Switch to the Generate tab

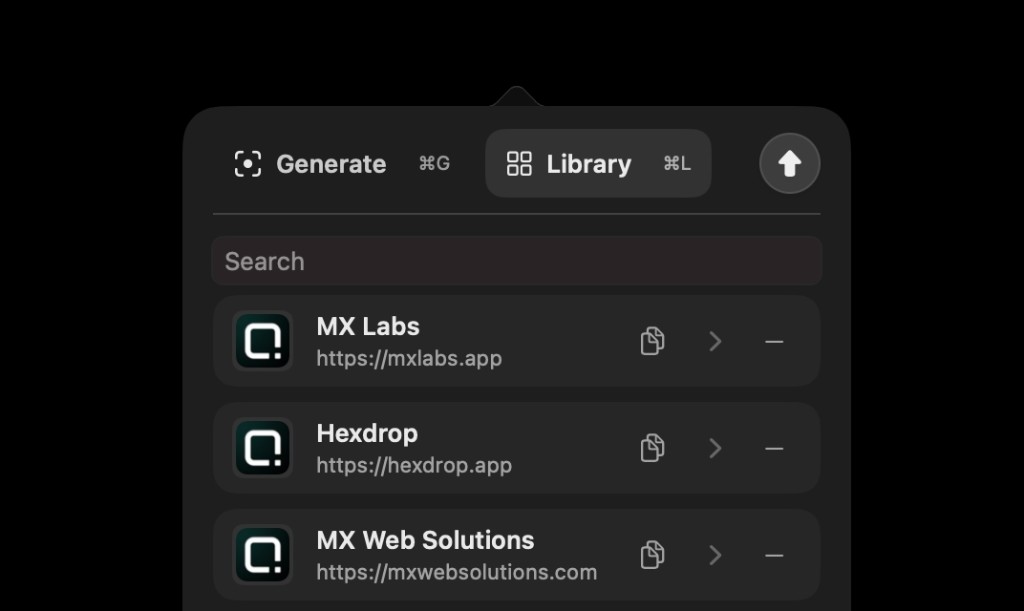coord(342,163)
